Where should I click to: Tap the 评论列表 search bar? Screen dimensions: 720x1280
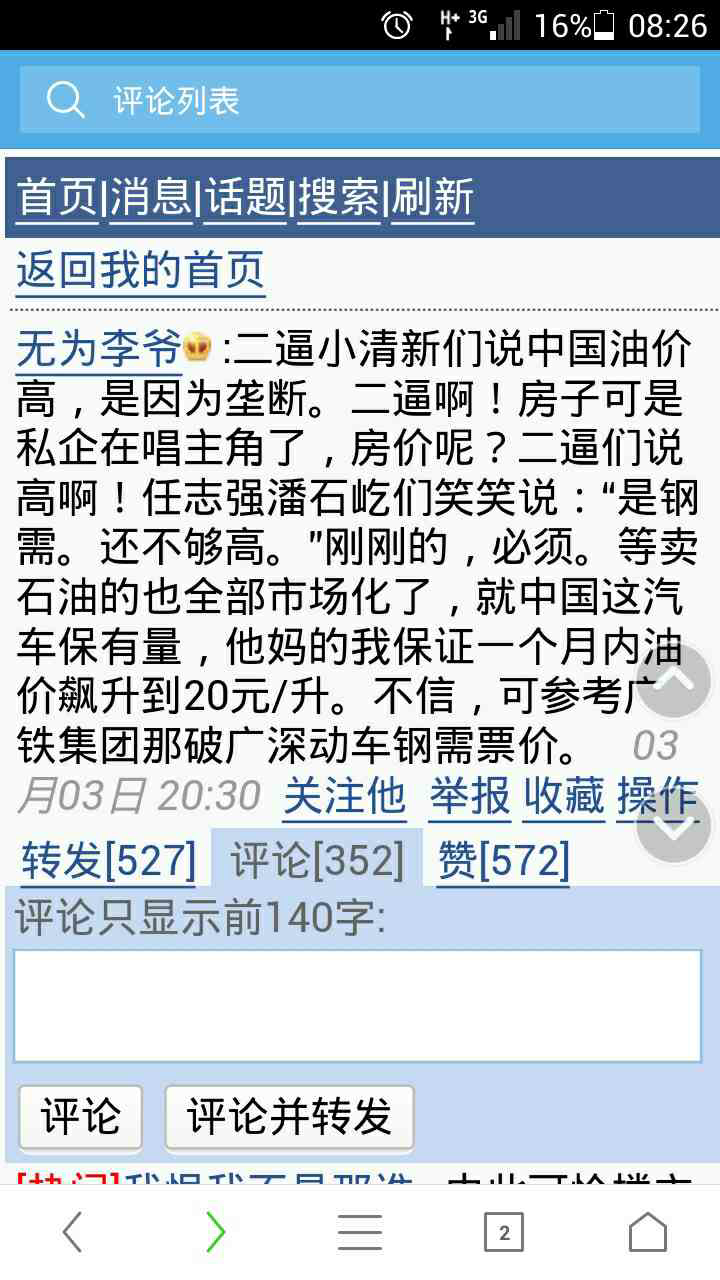pos(360,100)
